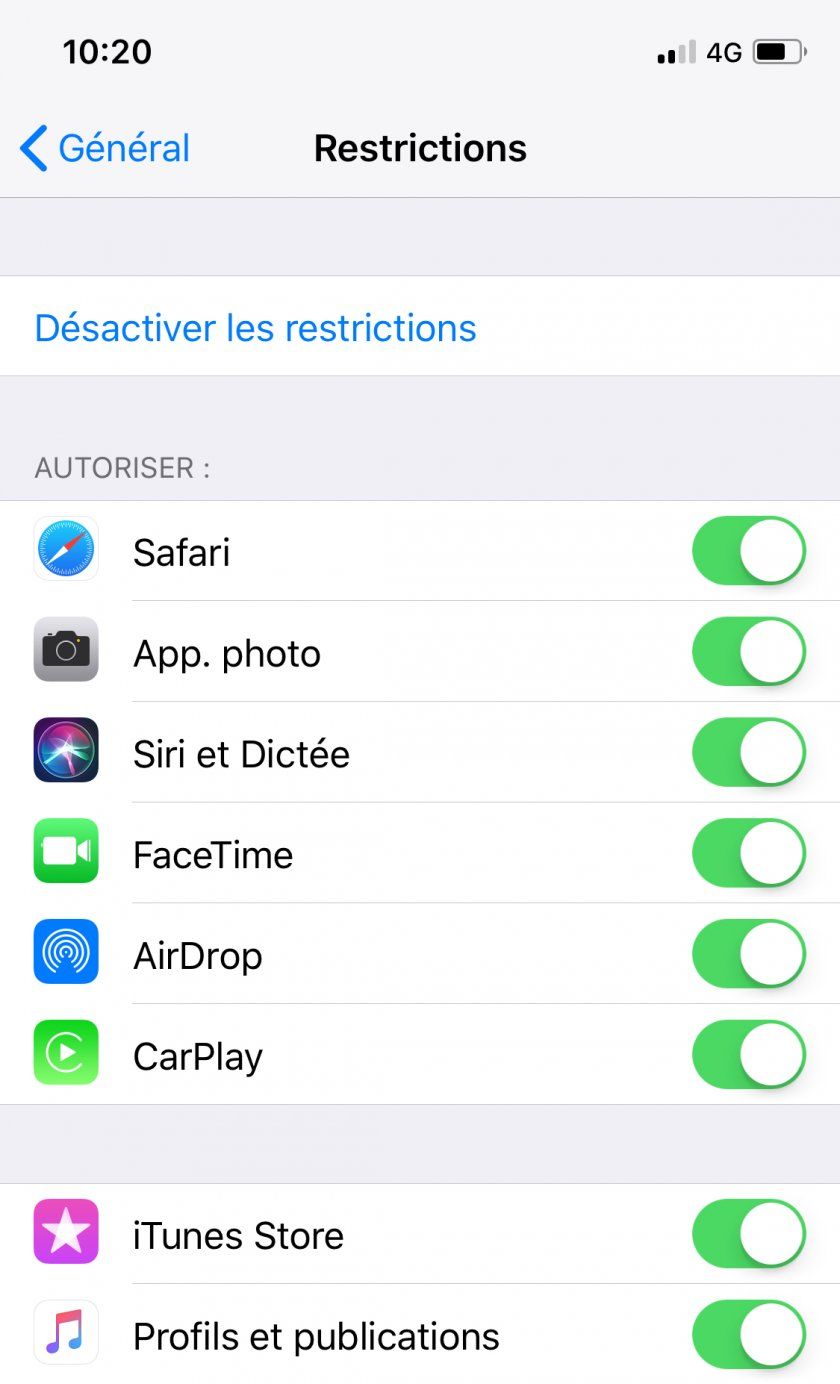This screenshot has width=840, height=1384.
Task: Select the CarPlay icon
Action: pyautogui.click(x=66, y=1054)
